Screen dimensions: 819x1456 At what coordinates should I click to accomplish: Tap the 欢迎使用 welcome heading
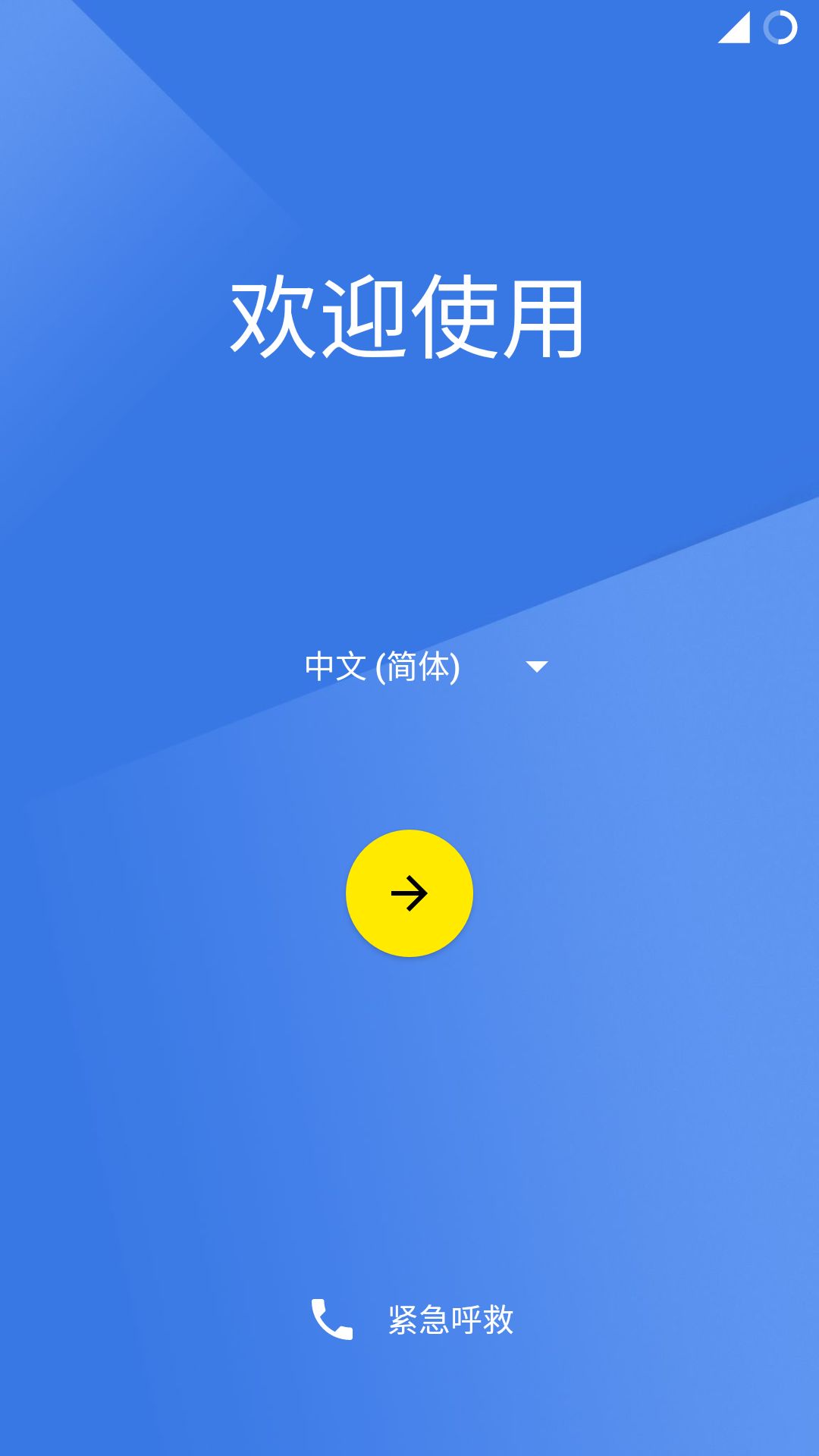tap(407, 318)
